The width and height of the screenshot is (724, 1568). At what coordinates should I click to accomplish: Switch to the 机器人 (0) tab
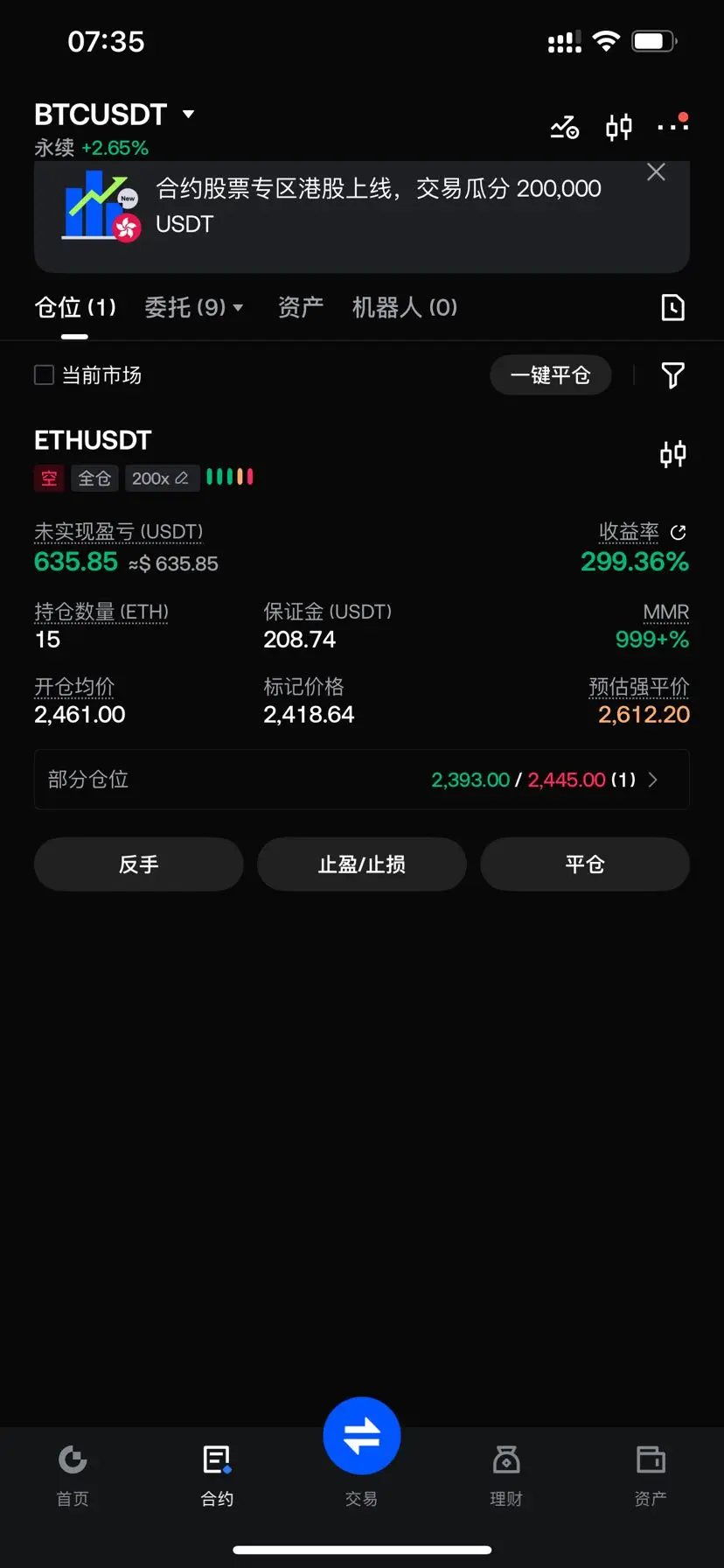pos(404,307)
